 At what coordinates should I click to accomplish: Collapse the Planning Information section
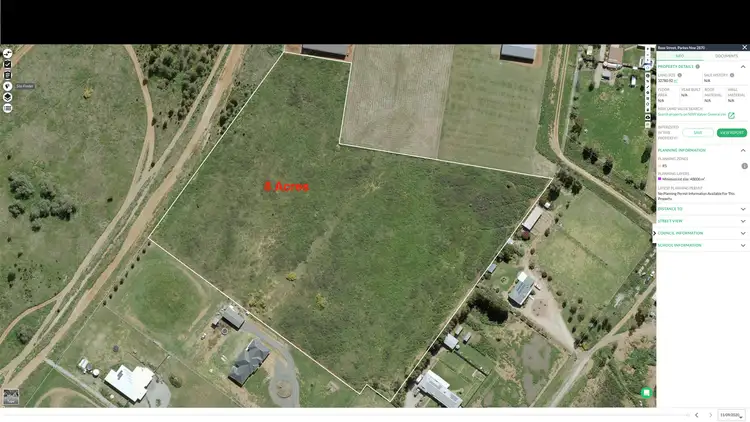coord(744,150)
